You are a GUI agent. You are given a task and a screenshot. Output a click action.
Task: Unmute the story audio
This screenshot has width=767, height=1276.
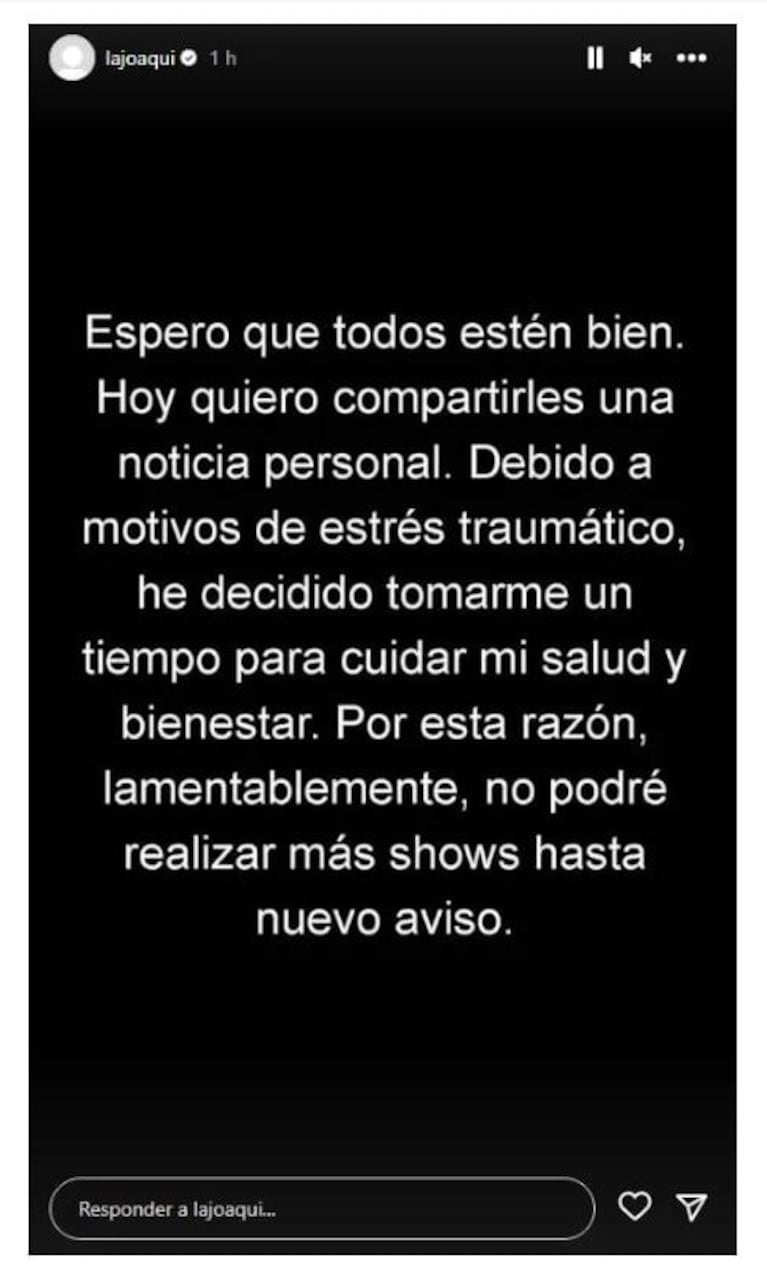pyautogui.click(x=640, y=59)
